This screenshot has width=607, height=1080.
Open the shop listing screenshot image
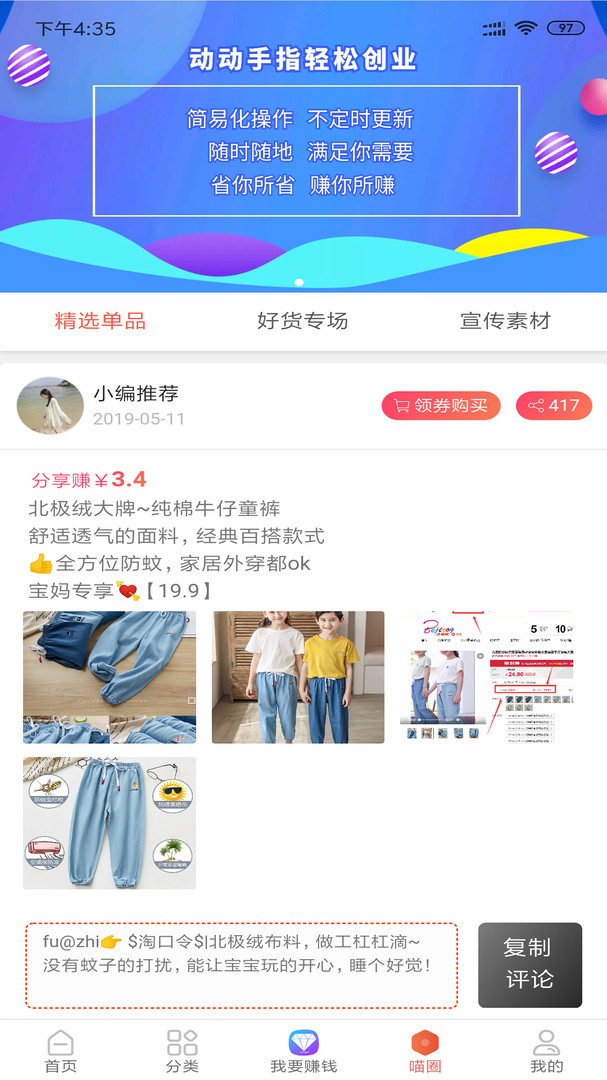tap(486, 677)
